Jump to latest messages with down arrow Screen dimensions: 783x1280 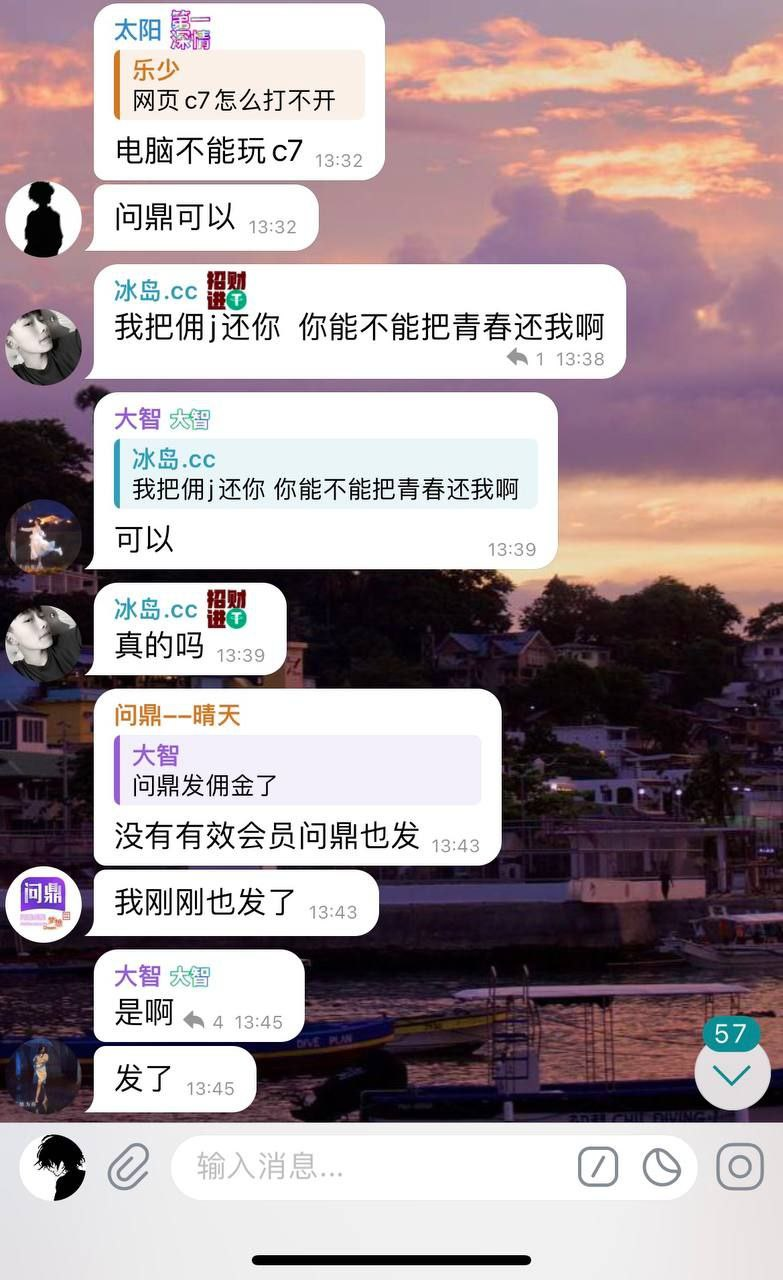pos(732,1074)
